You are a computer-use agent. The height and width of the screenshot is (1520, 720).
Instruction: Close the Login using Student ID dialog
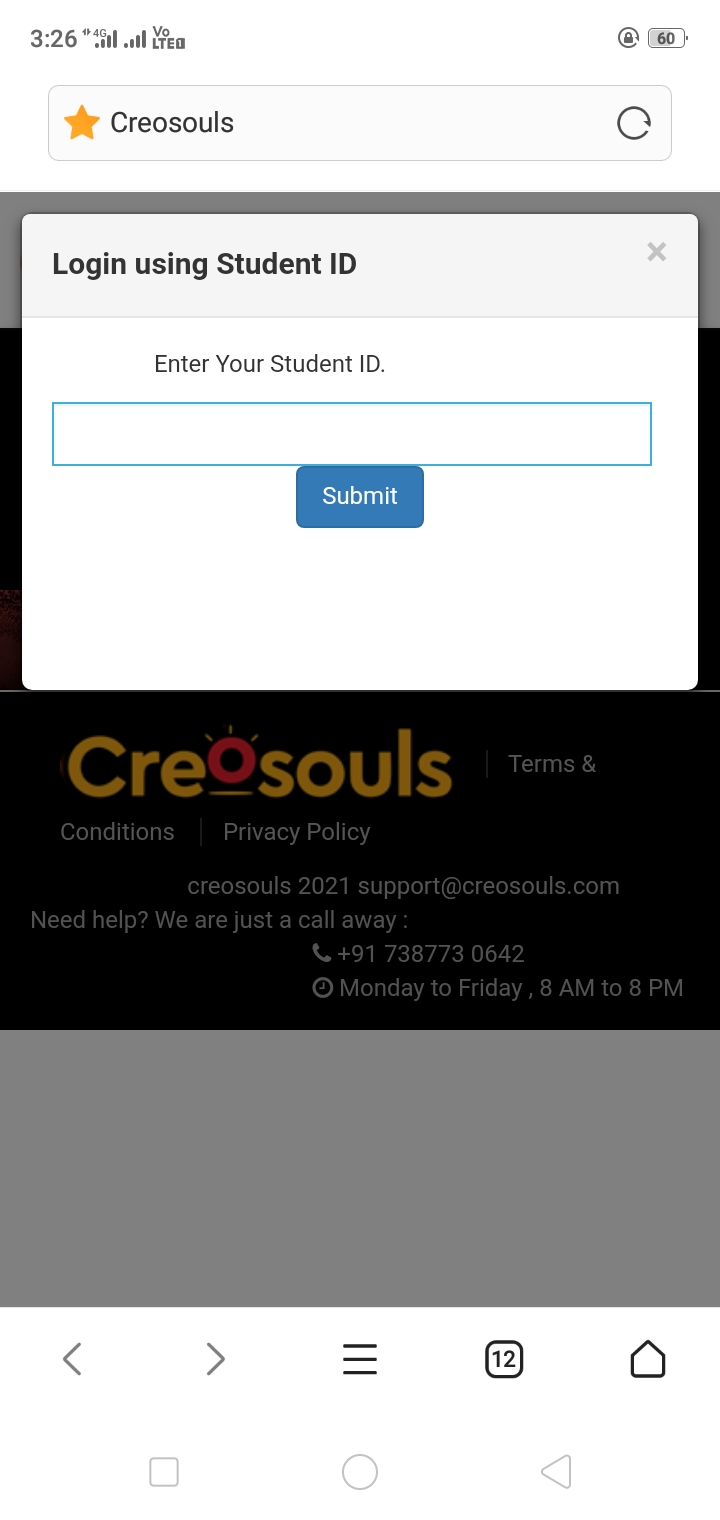coord(656,252)
